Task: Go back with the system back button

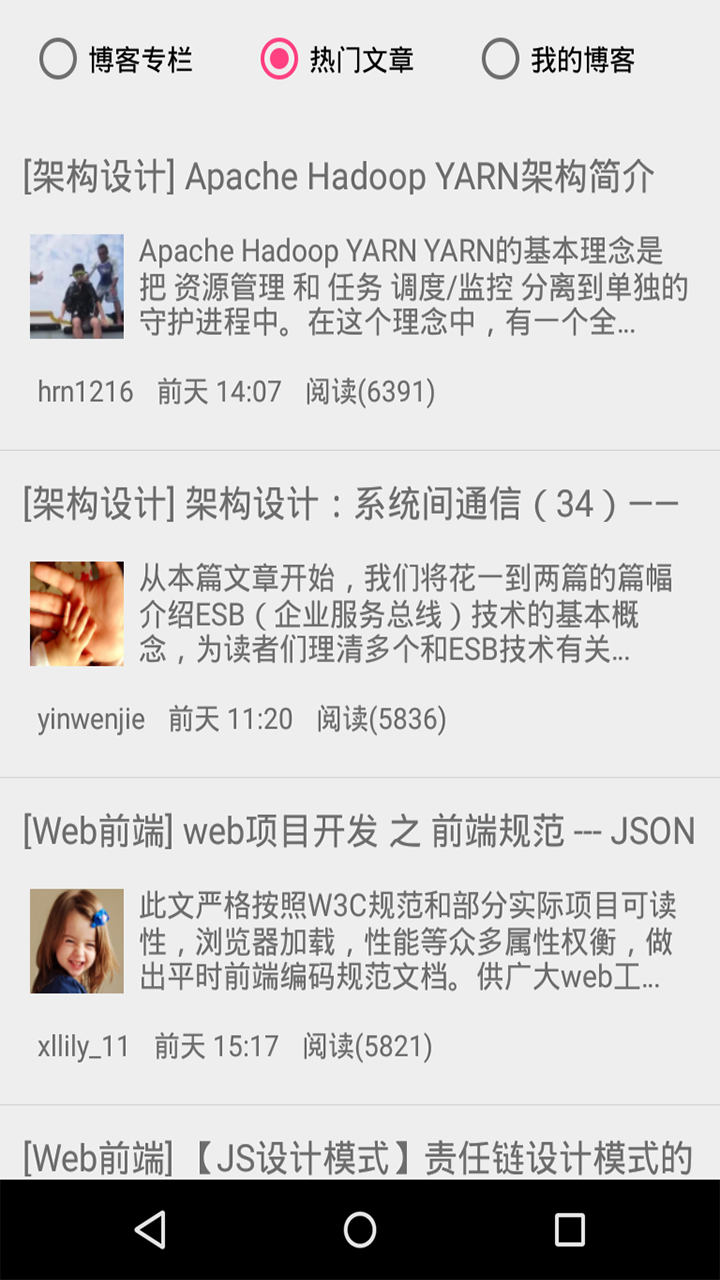Action: (x=150, y=1230)
